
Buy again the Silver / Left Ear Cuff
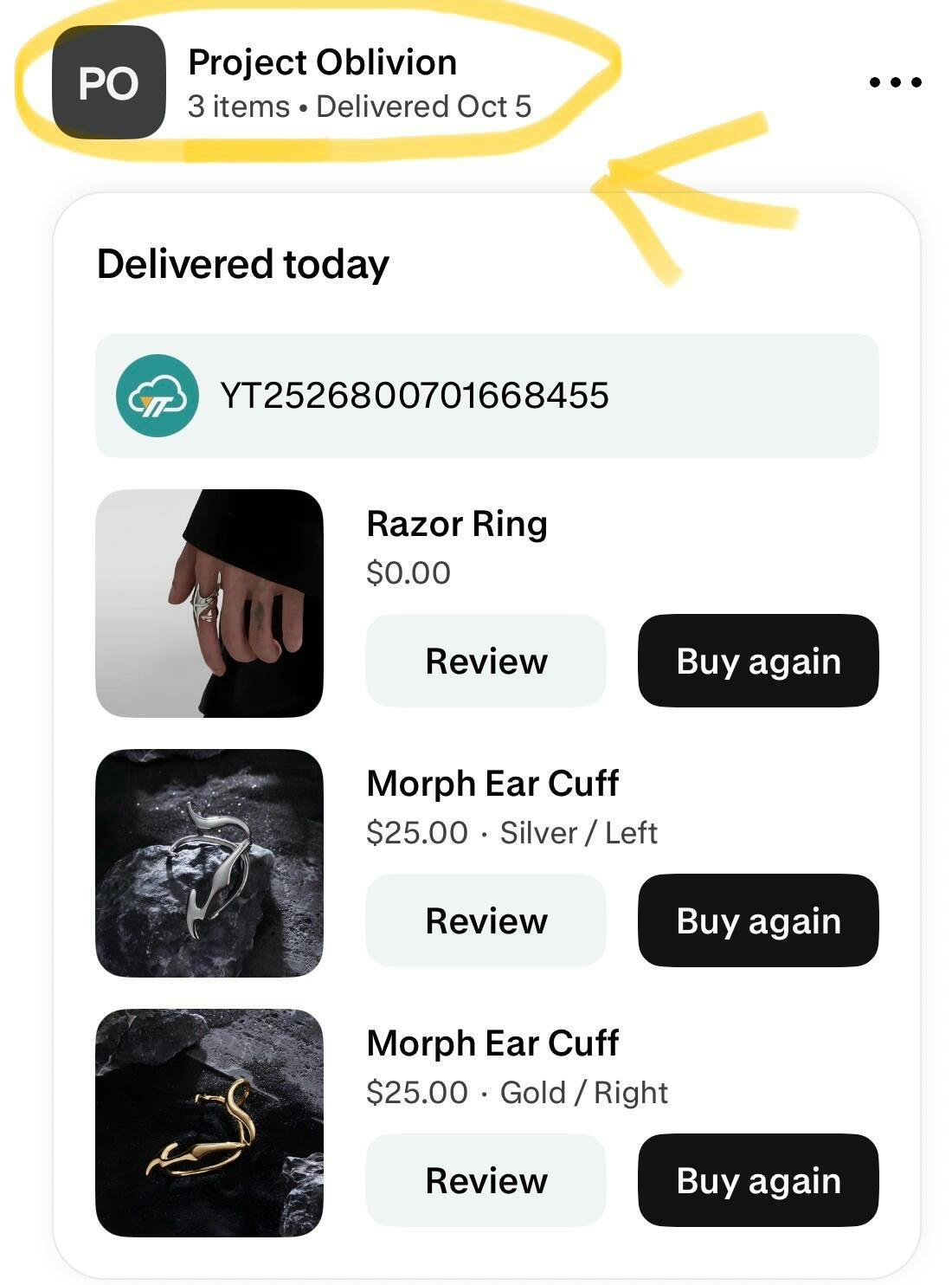coord(758,920)
